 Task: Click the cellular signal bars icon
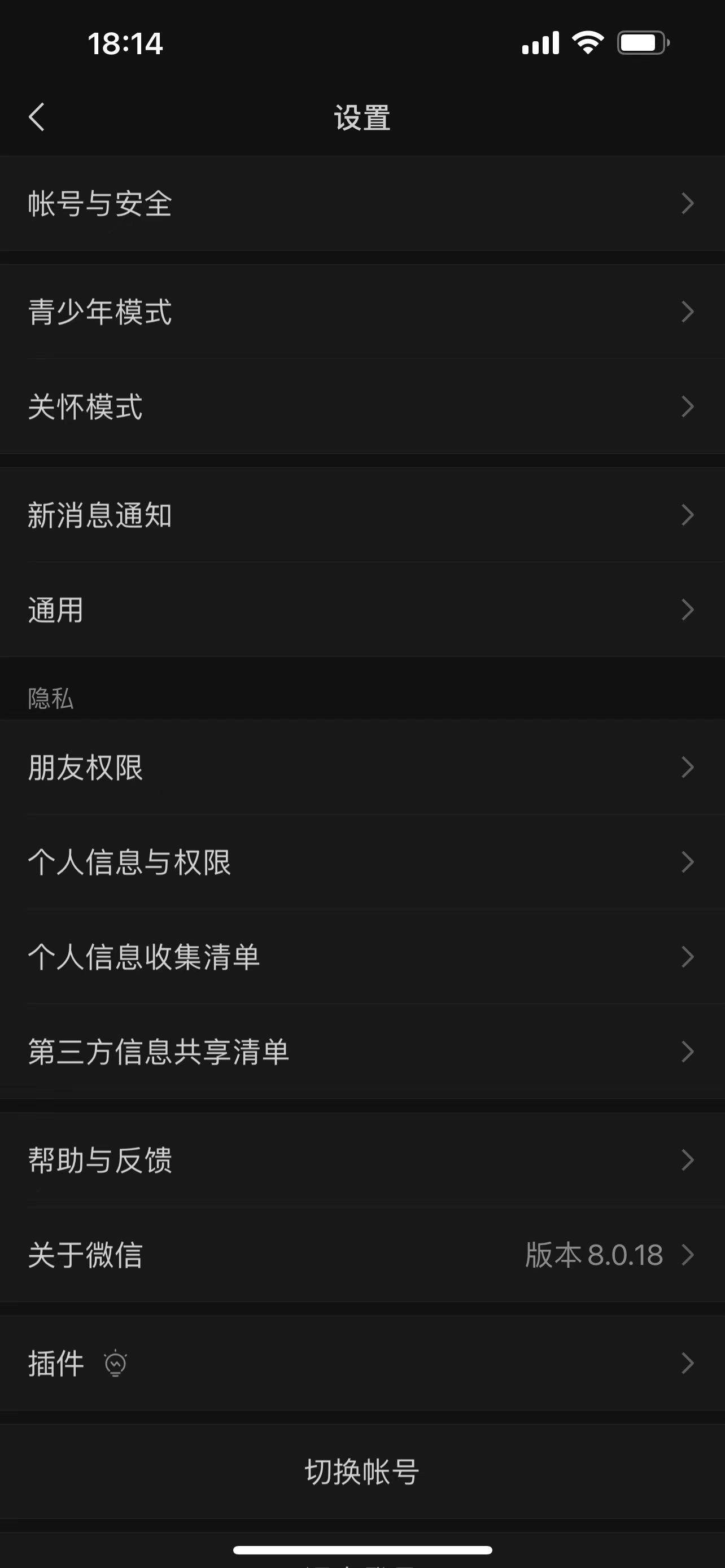tap(539, 42)
